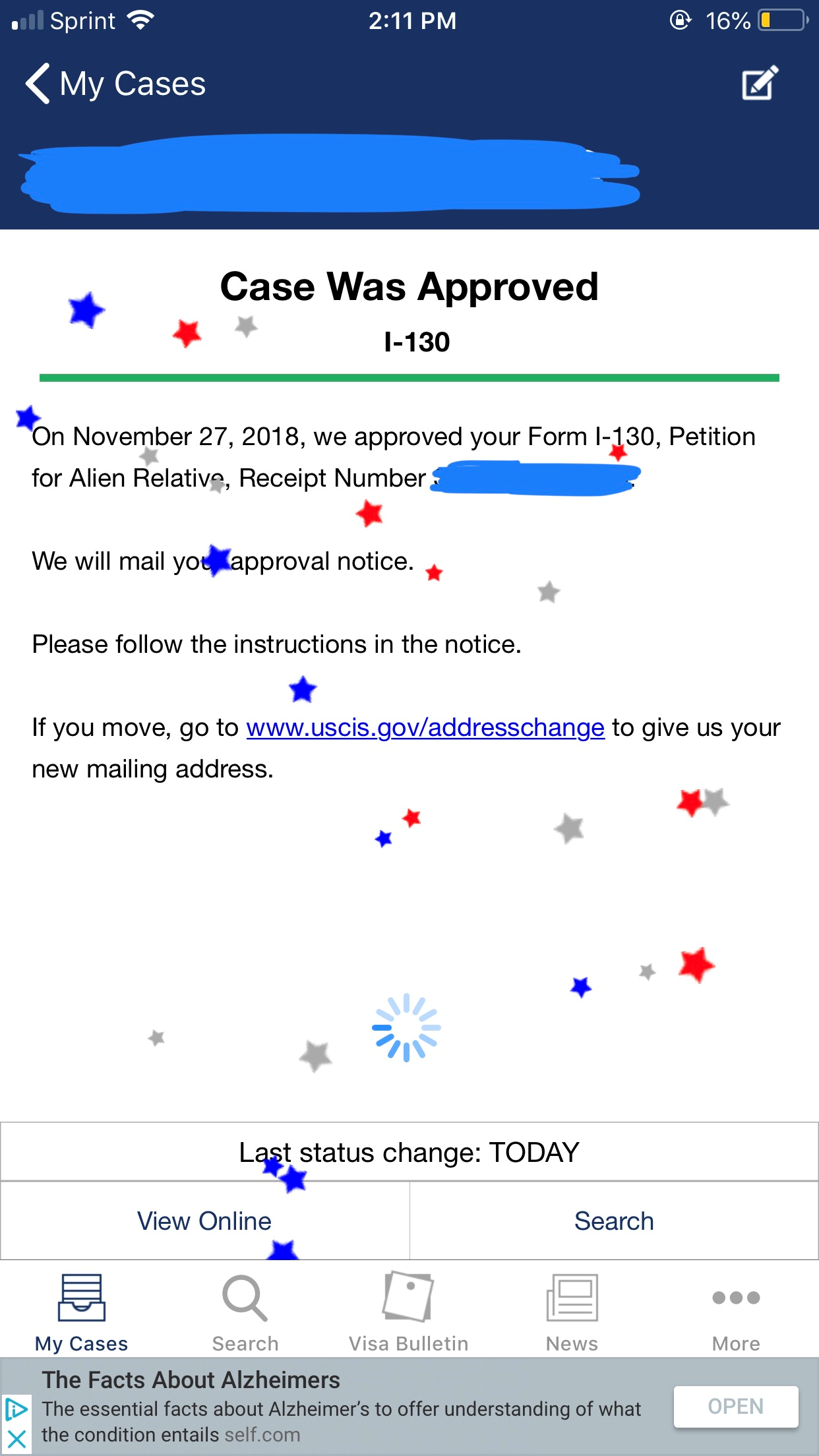Open the Alzheimers ad via OPEN
The height and width of the screenshot is (1456, 819).
pos(736,1407)
